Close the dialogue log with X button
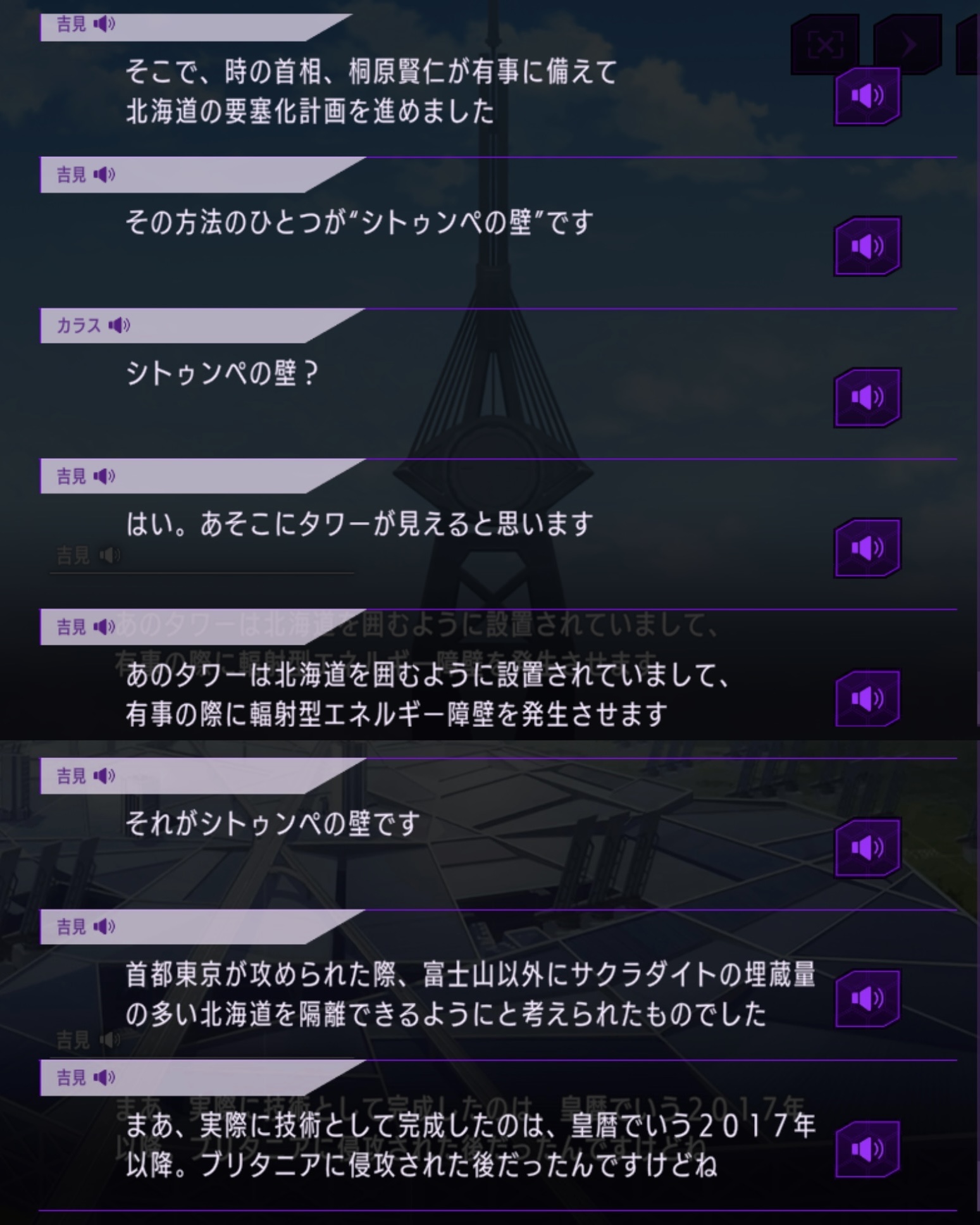980x1225 pixels. click(825, 46)
